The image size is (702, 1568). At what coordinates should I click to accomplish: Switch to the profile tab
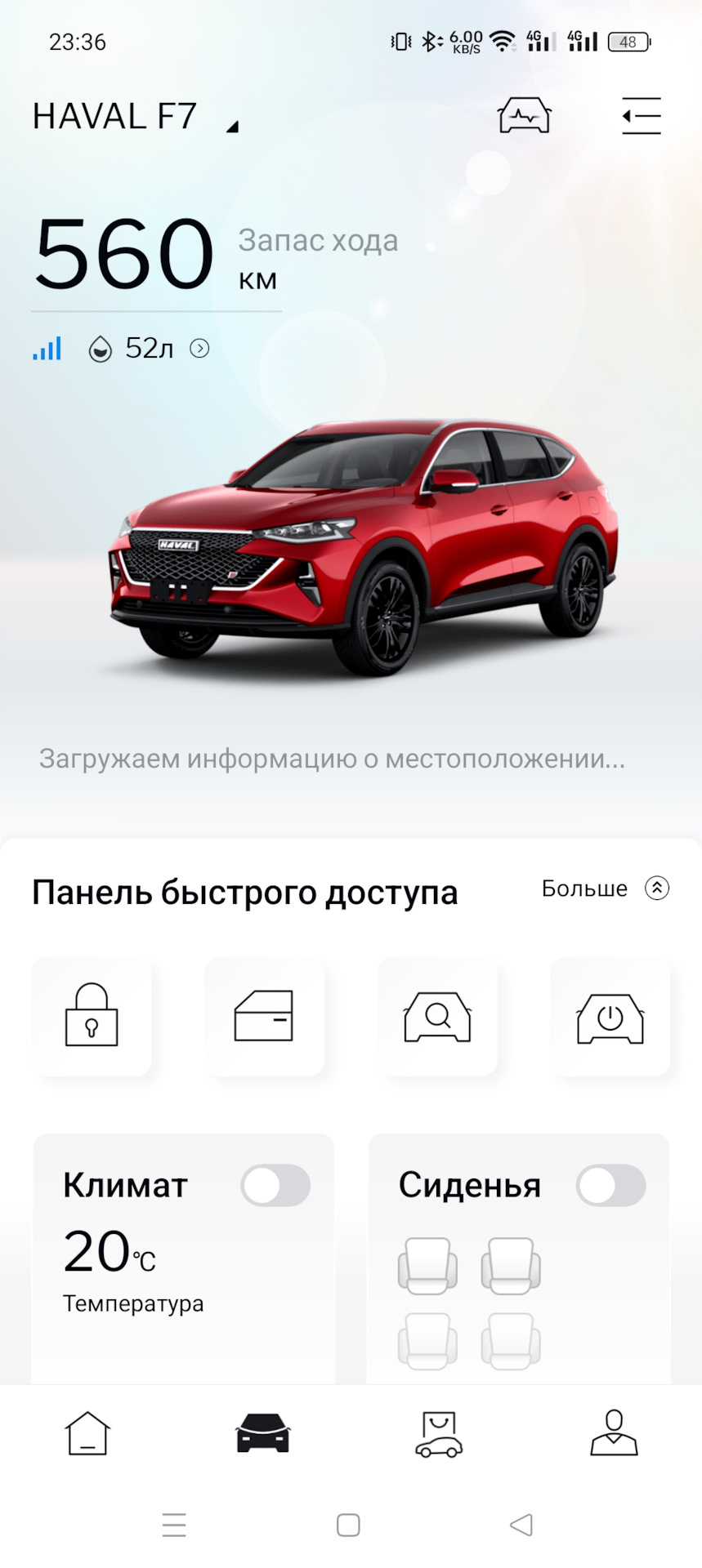[x=615, y=1433]
